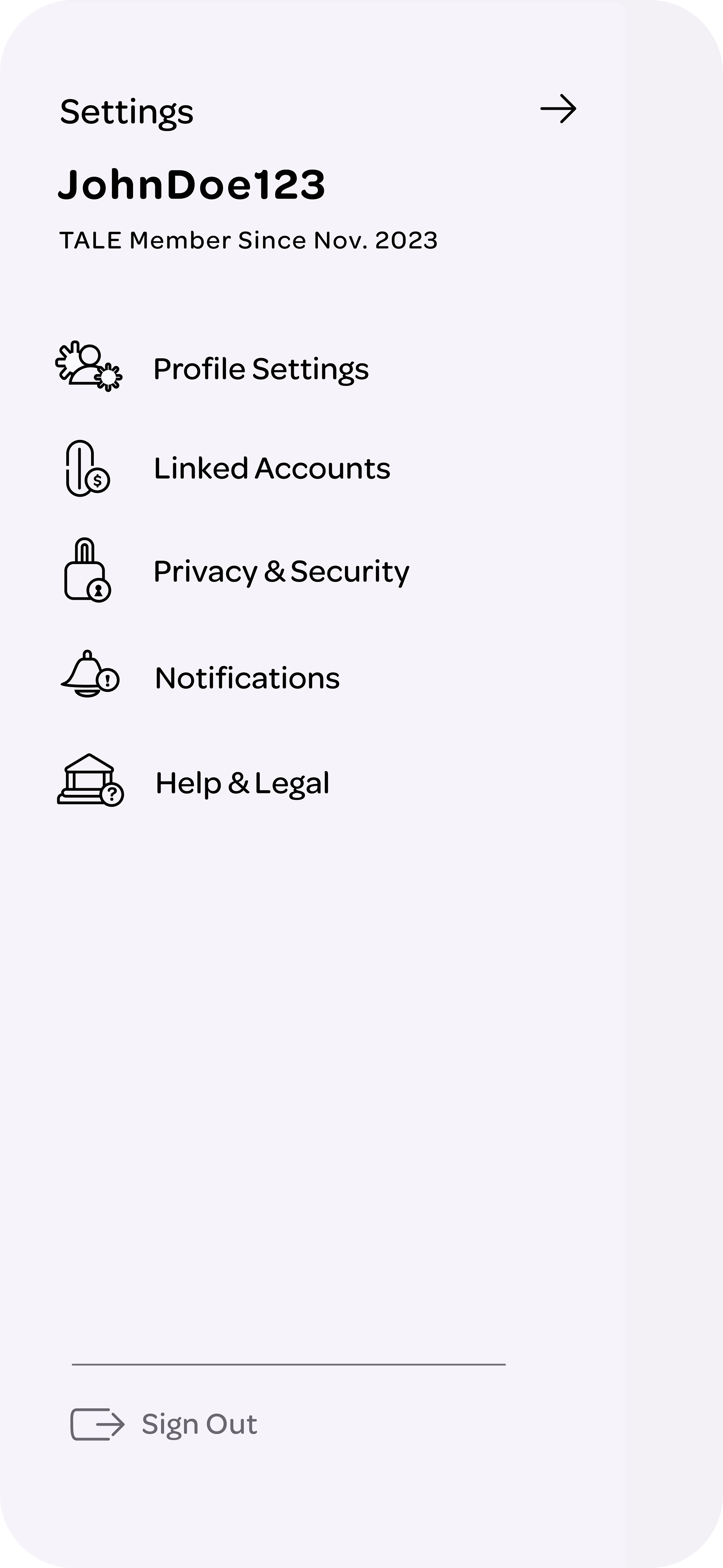Open Profile Settings

[x=212, y=368]
